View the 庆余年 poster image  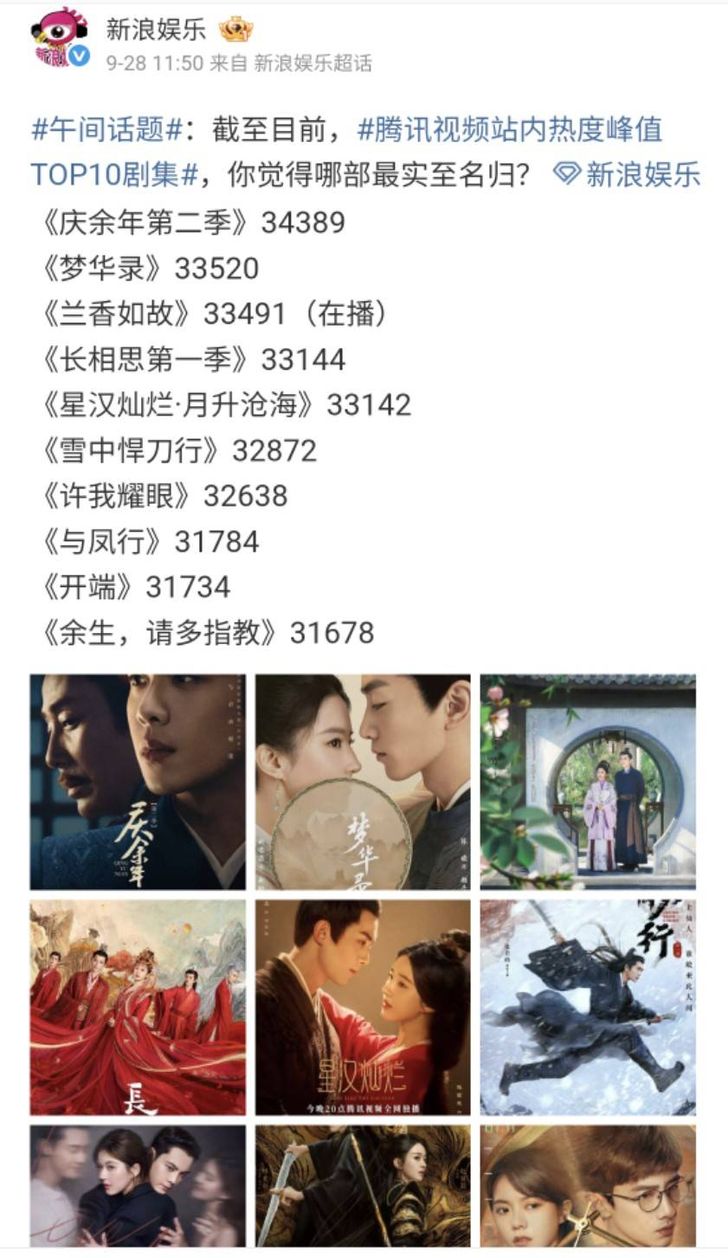point(138,782)
